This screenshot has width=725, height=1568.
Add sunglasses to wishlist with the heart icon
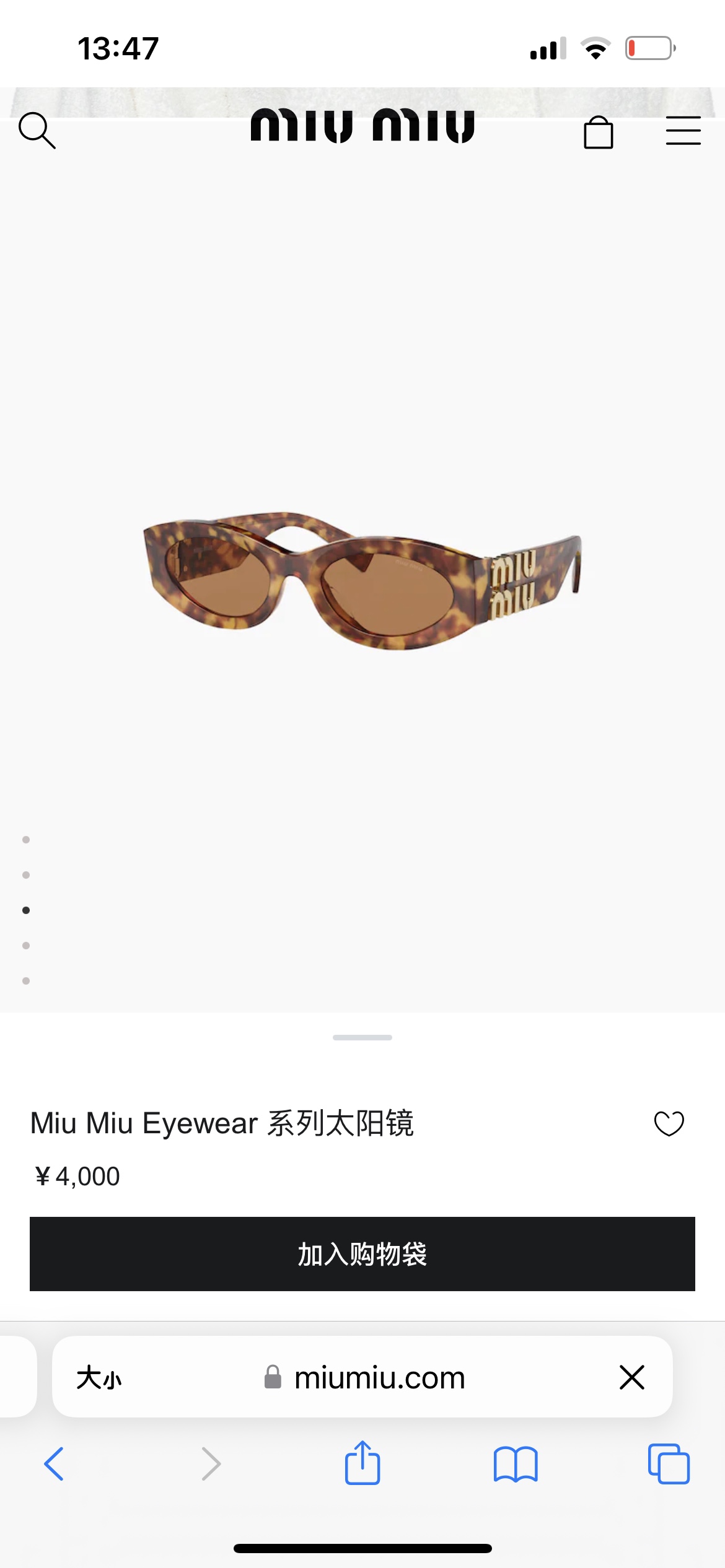(669, 1123)
